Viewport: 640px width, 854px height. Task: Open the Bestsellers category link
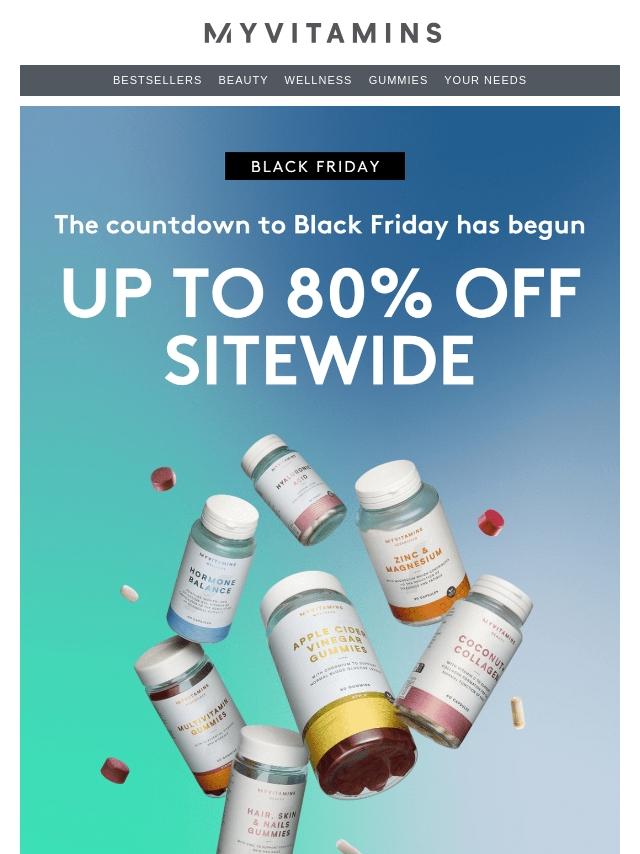click(157, 80)
